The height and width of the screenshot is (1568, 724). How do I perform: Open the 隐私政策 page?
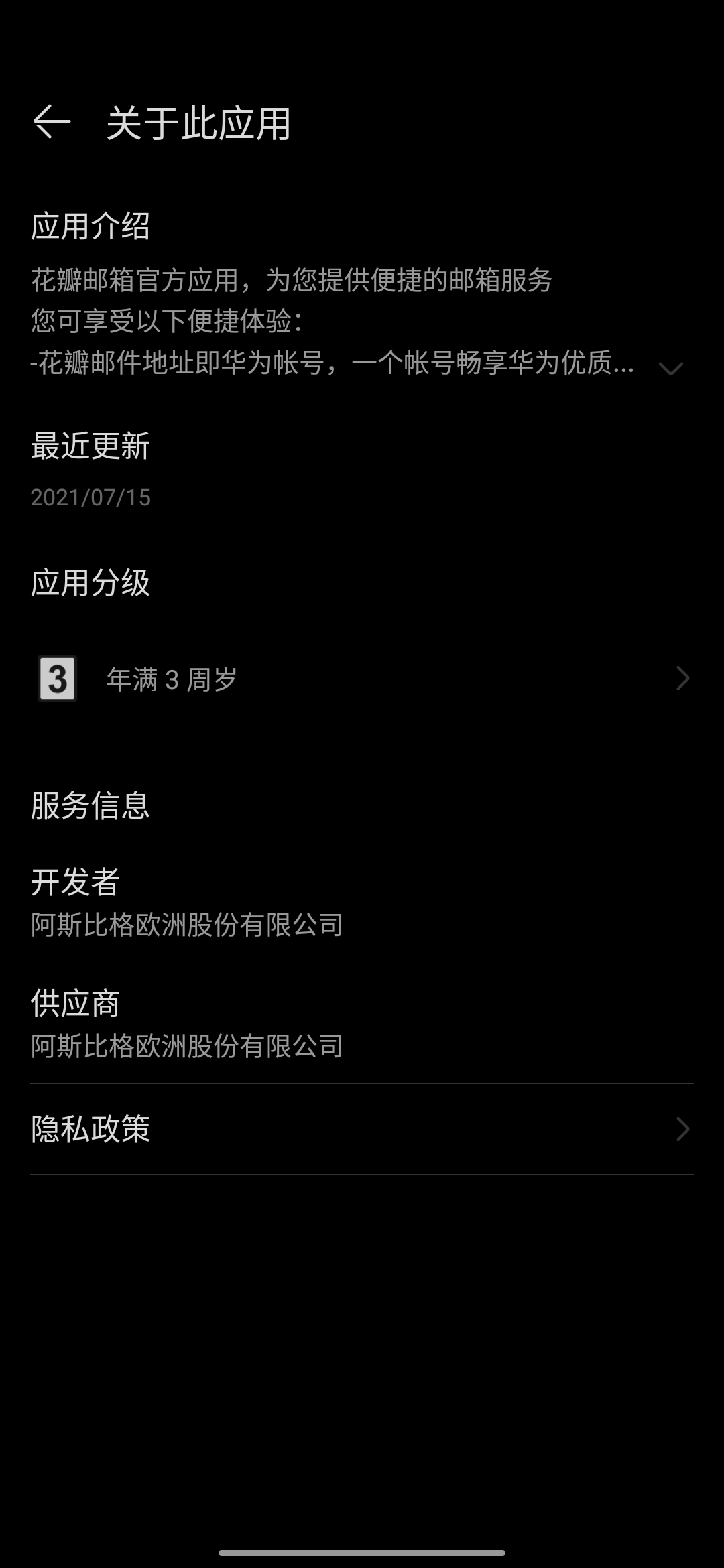point(362,1129)
